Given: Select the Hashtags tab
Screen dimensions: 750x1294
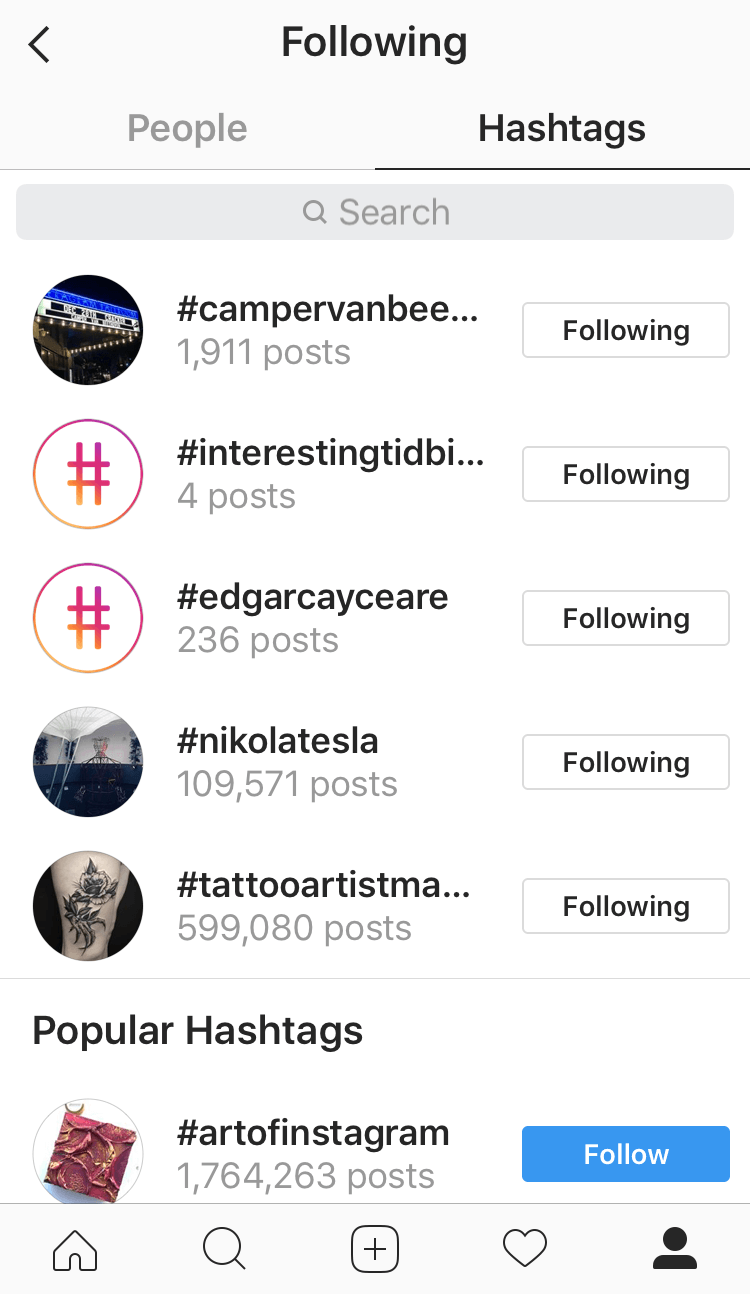Looking at the screenshot, I should tap(562, 129).
